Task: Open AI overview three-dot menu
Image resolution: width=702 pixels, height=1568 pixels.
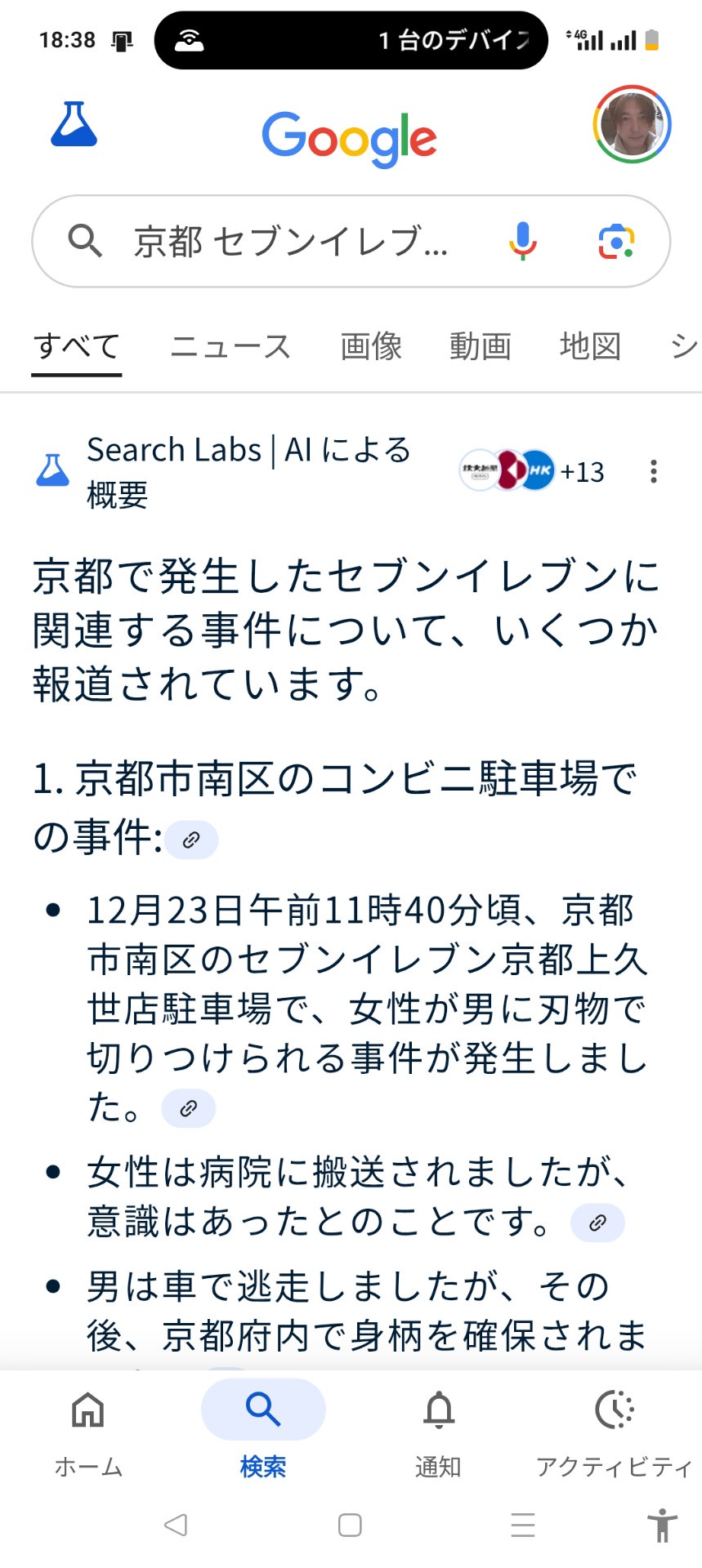Action: click(653, 471)
